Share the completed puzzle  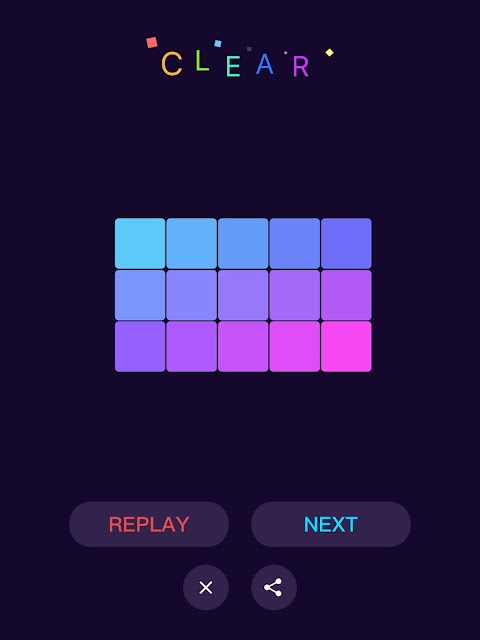(273, 587)
